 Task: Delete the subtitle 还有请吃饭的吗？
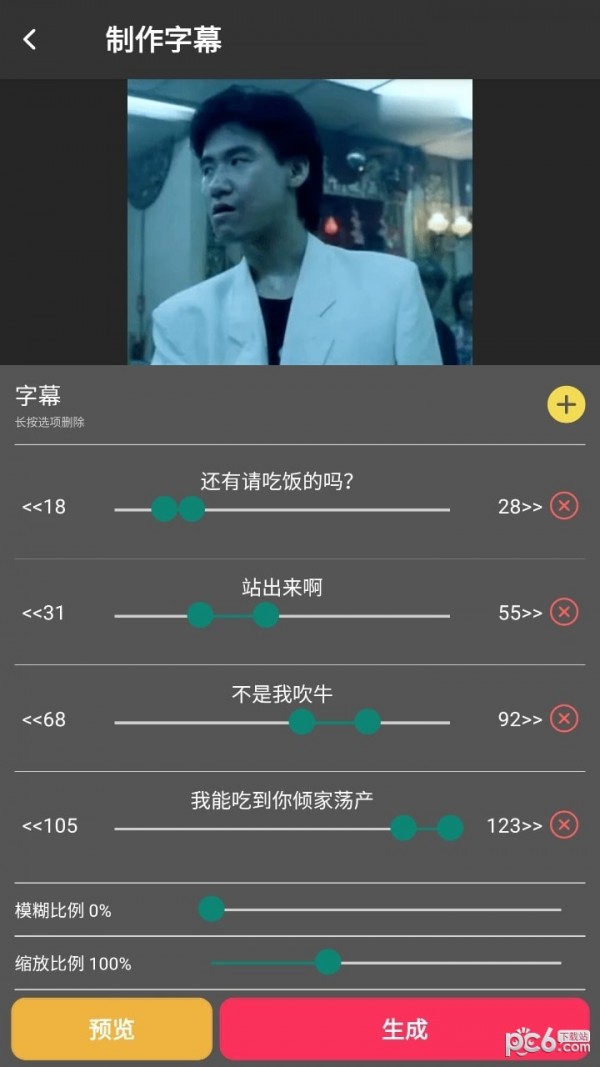click(564, 506)
